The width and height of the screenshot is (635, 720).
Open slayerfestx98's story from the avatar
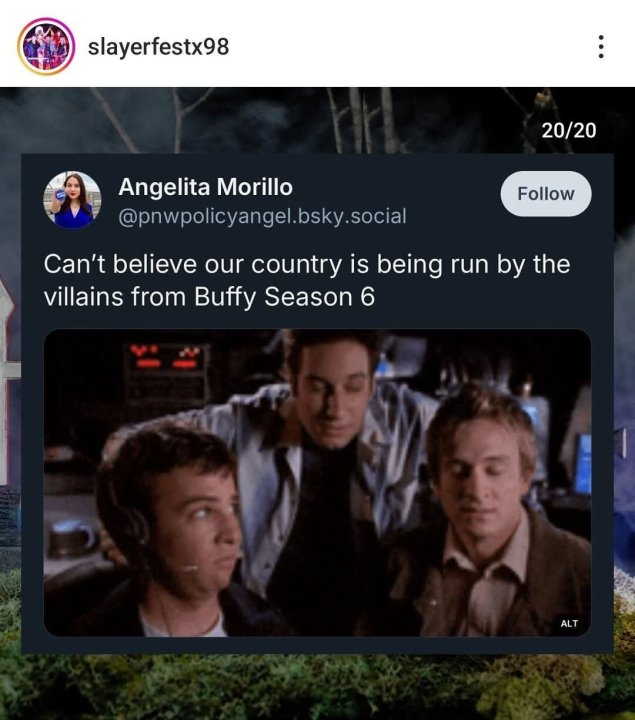pos(46,46)
